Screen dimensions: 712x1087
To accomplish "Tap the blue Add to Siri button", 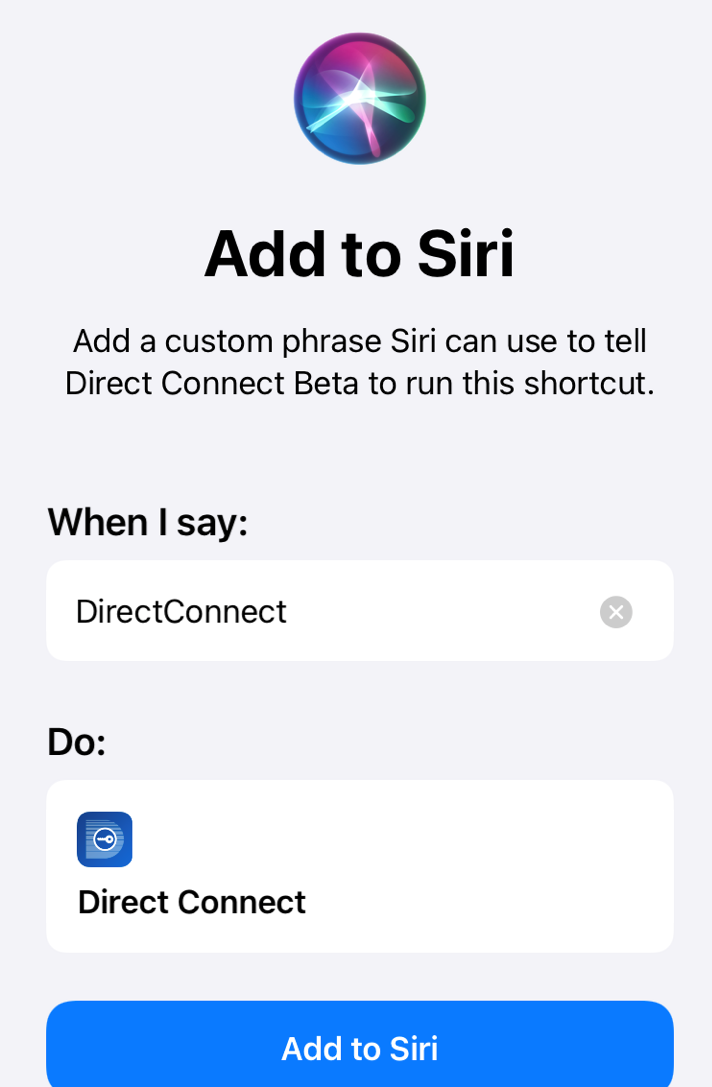I will 359,1047.
